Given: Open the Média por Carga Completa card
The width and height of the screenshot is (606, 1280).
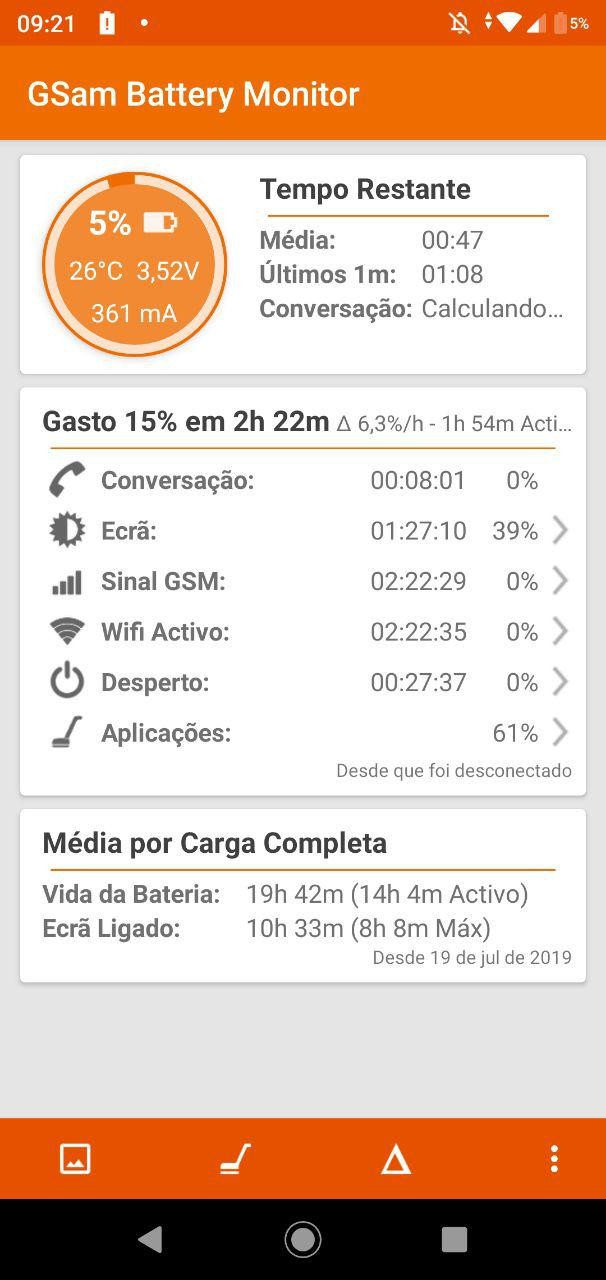Looking at the screenshot, I should pos(303,895).
